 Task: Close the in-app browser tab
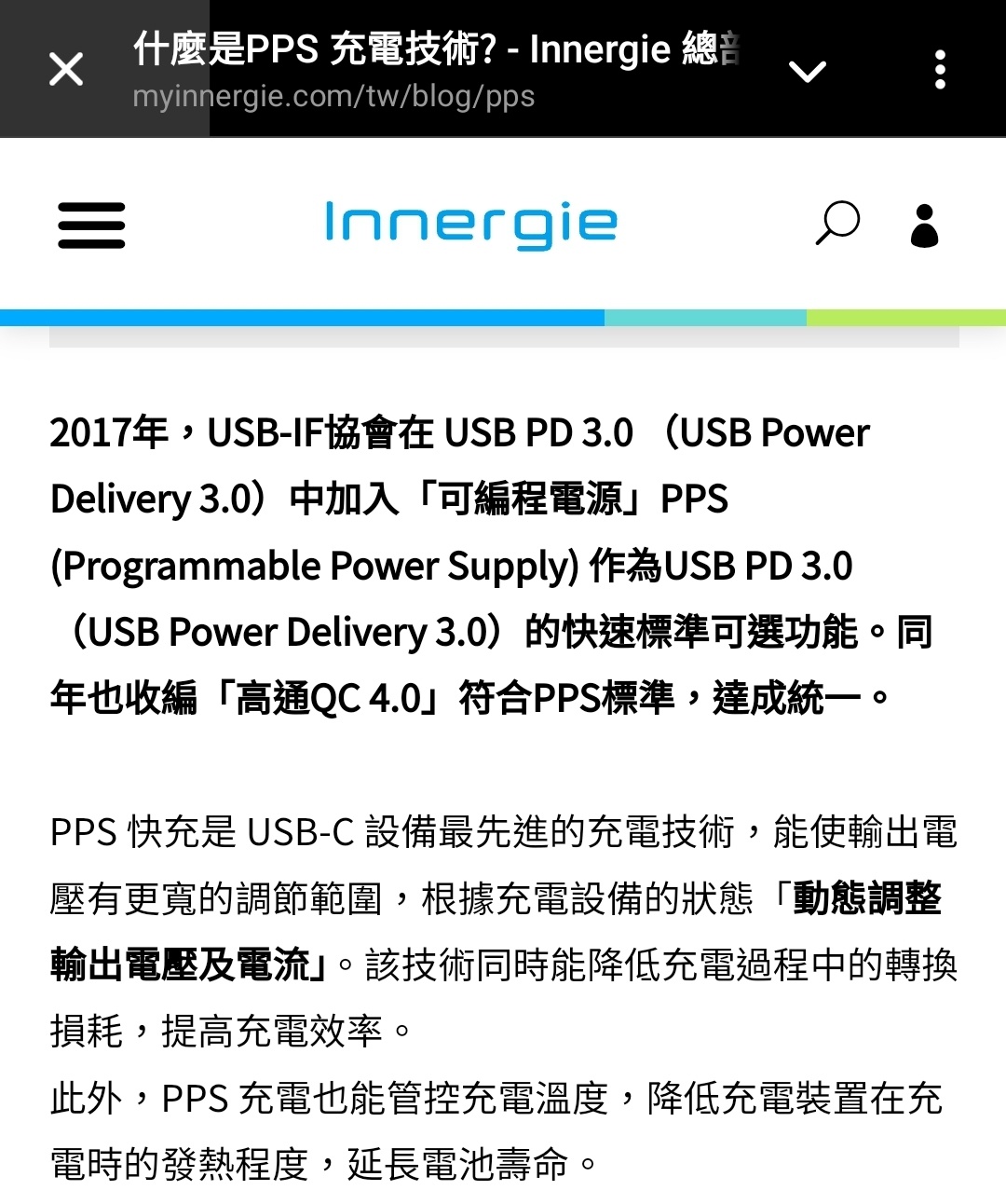pos(66,69)
